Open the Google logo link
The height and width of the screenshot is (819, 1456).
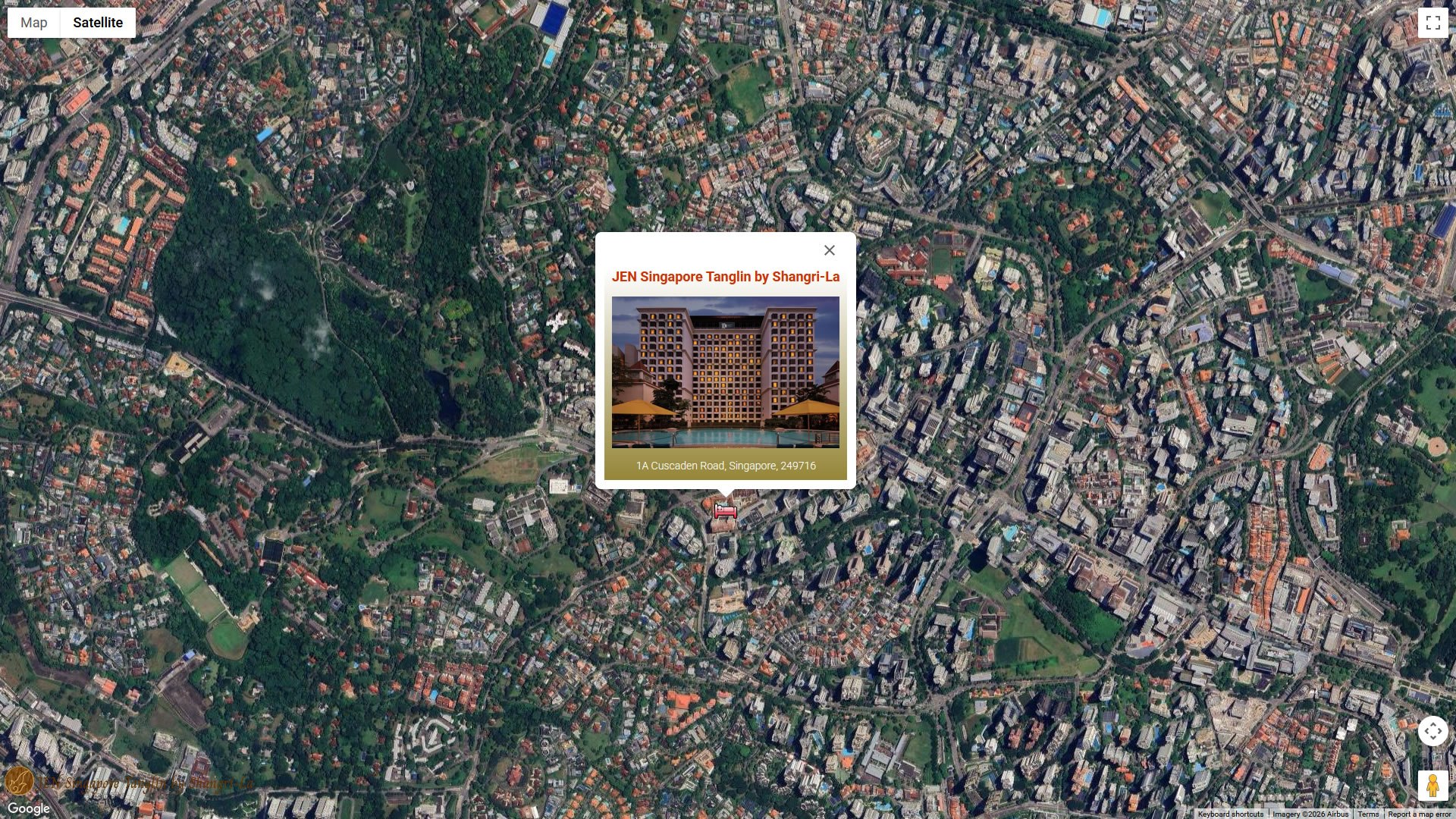pos(29,808)
